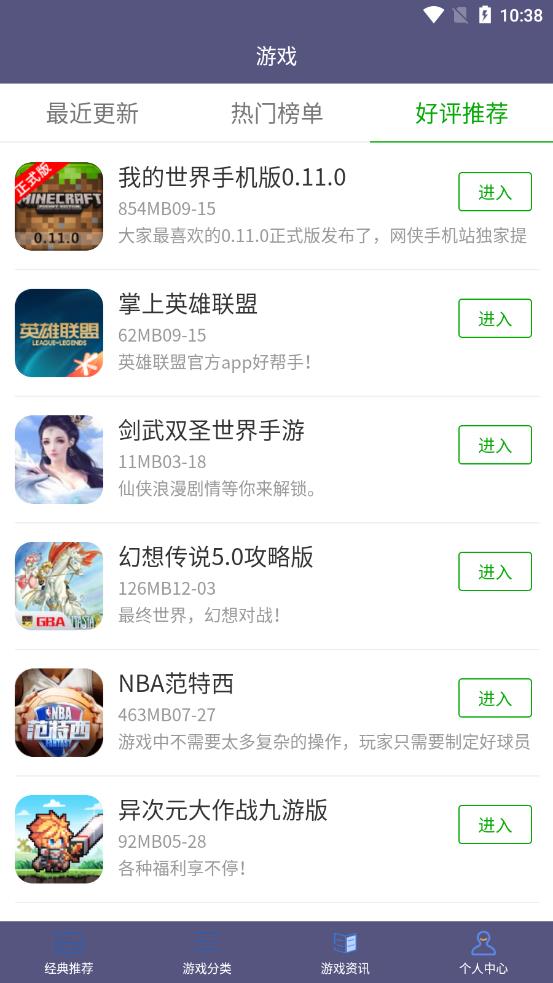Open the 剑武双圣世界手游 game icon
Screen dimensions: 553x983
[x=59, y=460]
